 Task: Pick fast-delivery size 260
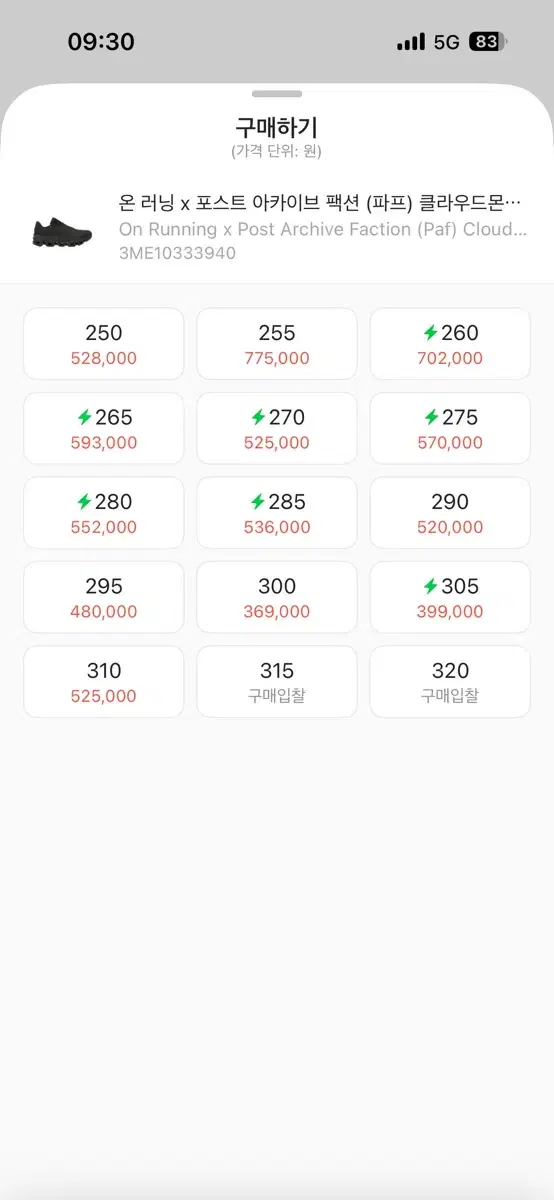[450, 344]
